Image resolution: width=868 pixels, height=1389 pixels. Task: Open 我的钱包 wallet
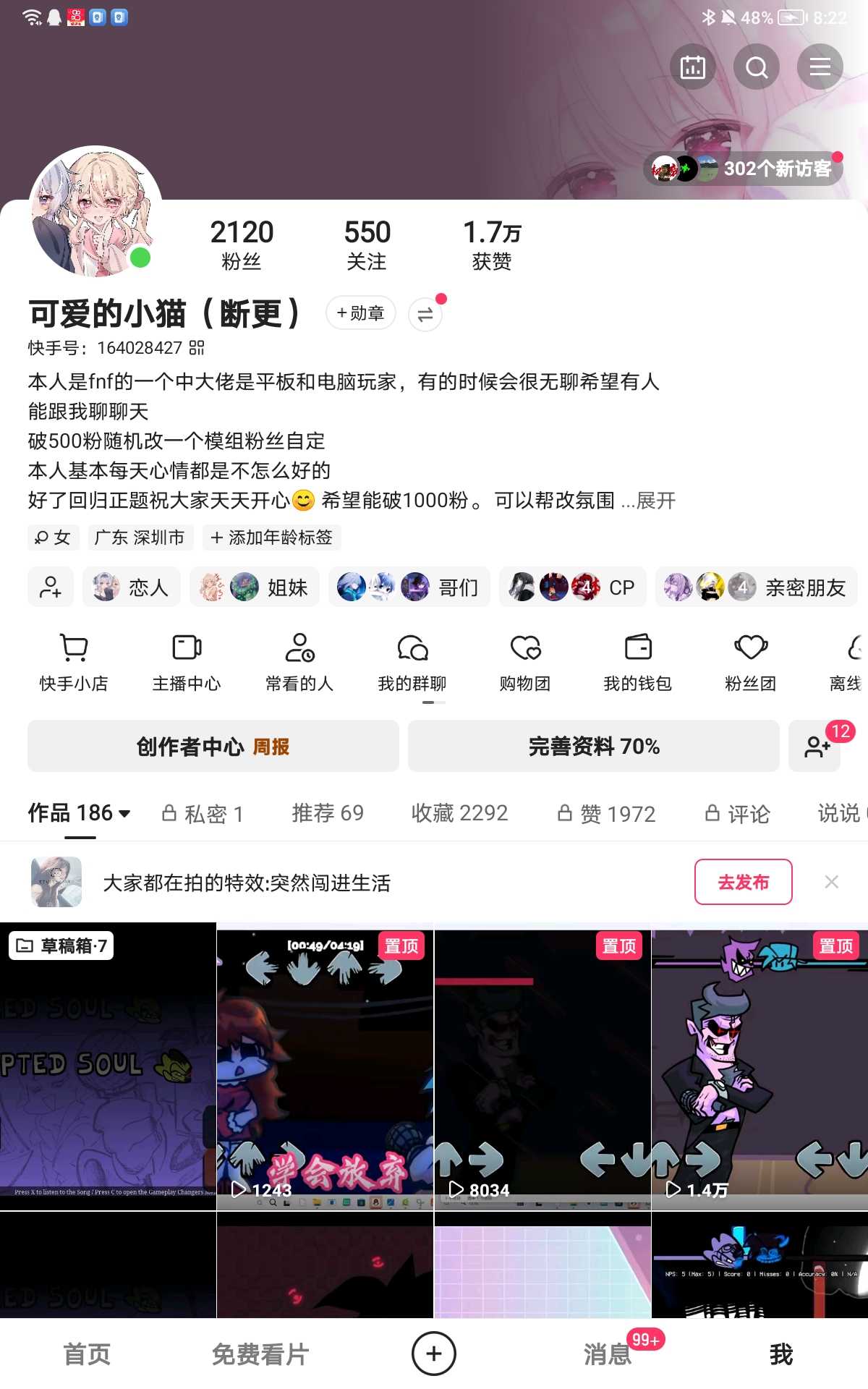[x=637, y=662]
